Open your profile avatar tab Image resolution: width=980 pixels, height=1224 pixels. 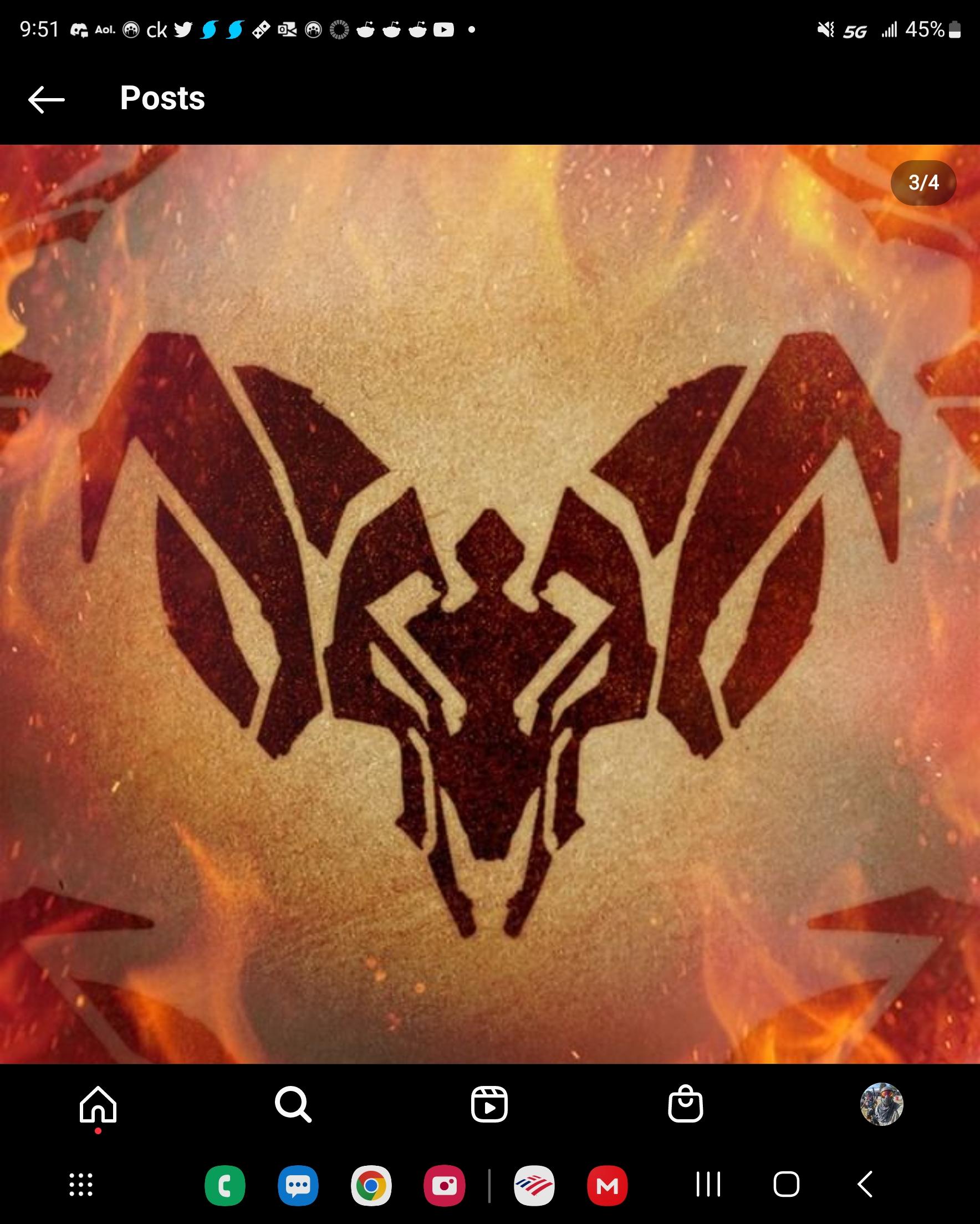coord(881,1104)
